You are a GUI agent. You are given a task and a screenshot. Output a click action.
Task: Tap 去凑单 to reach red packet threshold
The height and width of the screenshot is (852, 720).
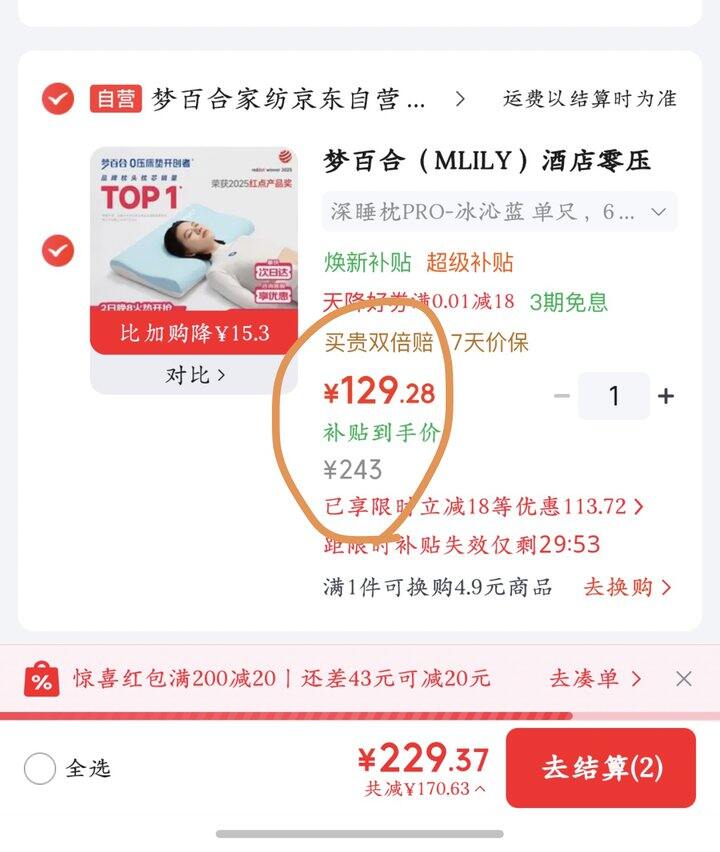(x=595, y=678)
